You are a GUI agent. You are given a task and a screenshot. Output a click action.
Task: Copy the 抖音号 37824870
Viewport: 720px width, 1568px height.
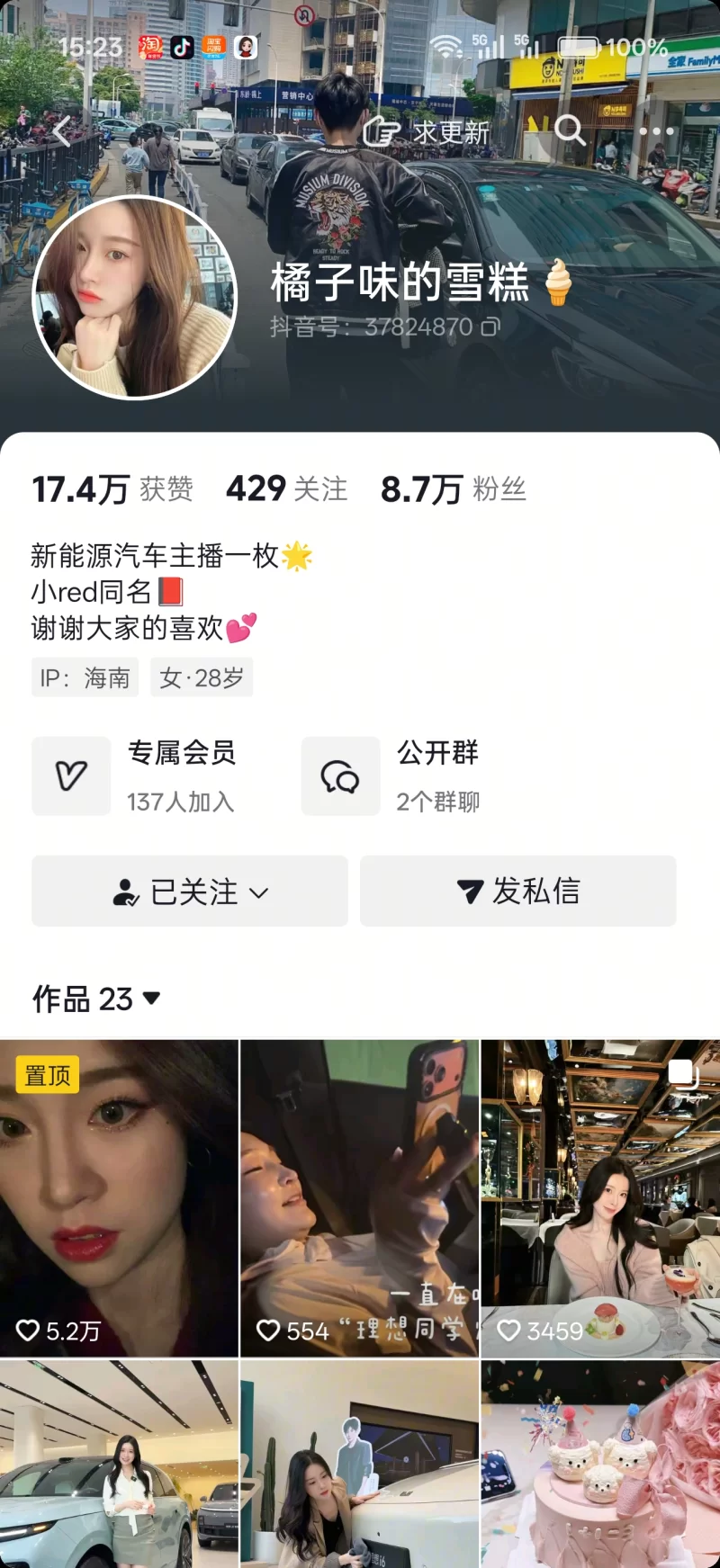click(490, 327)
